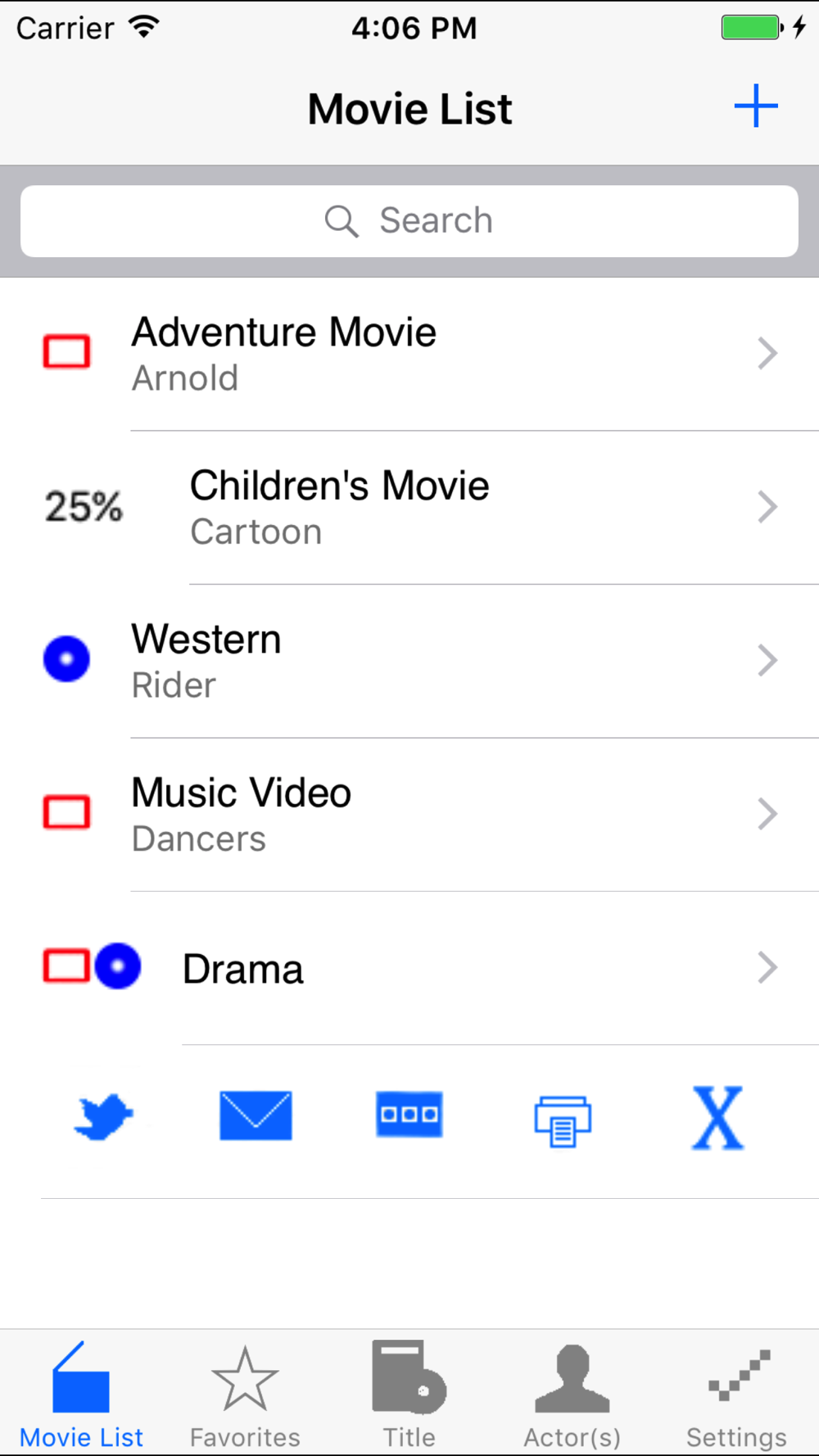
Task: Tap the blue X icon
Action: [717, 1118]
